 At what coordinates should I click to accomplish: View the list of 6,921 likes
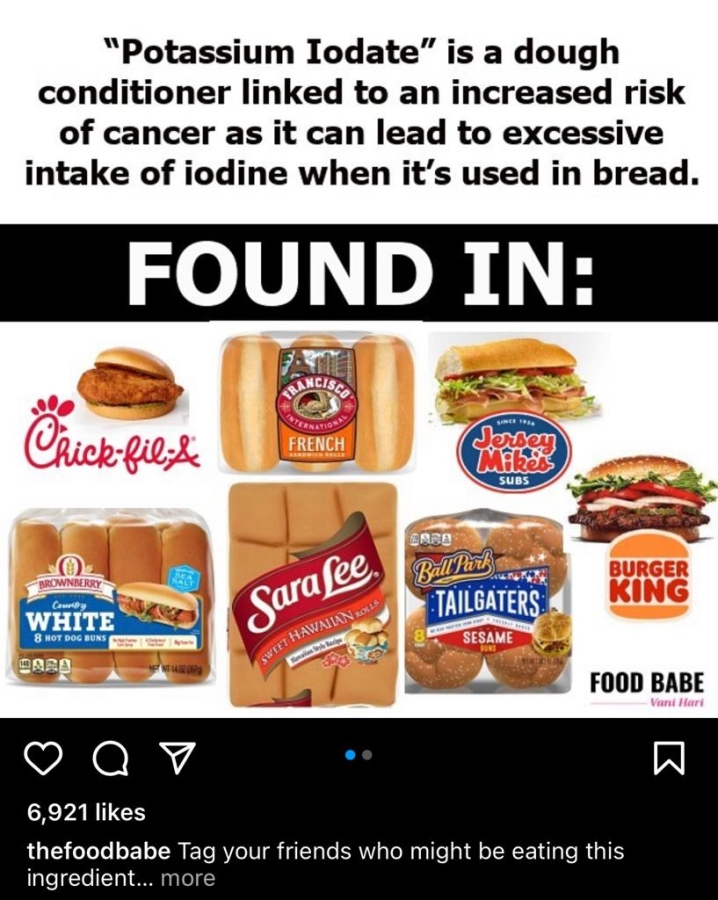(x=86, y=812)
